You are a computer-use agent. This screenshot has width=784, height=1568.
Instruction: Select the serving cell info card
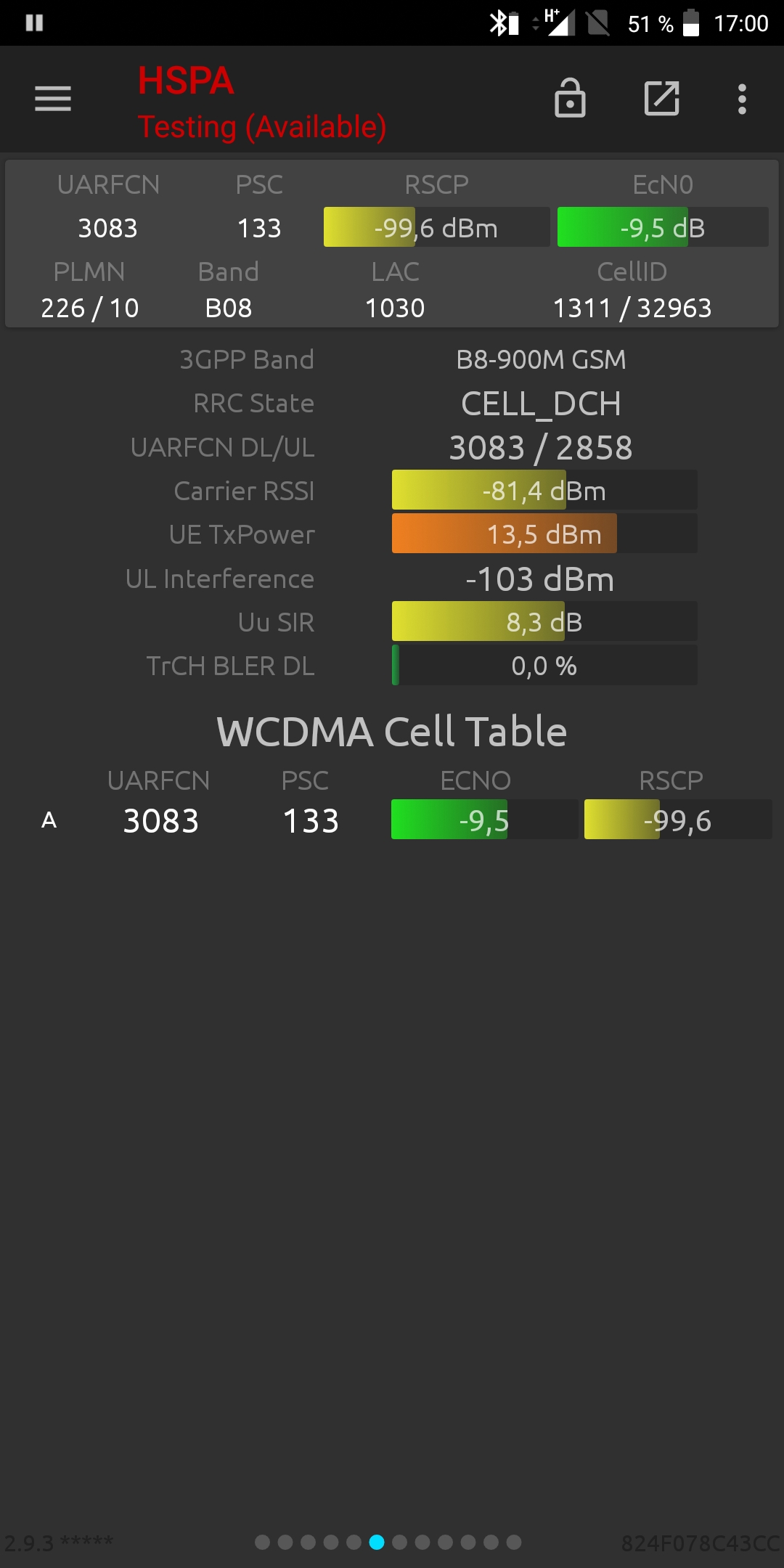tap(392, 244)
